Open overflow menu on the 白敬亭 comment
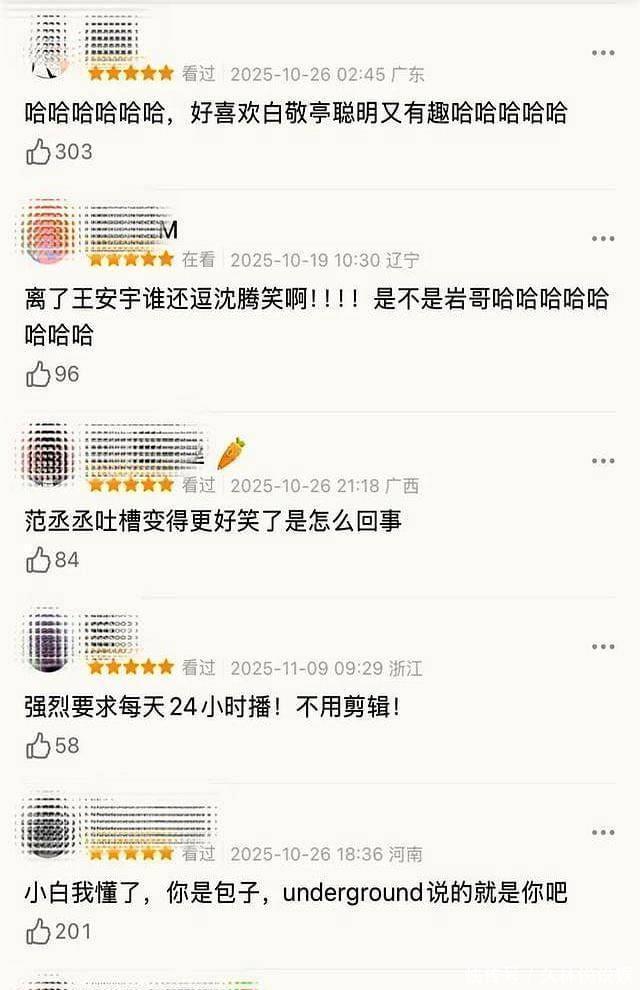The width and height of the screenshot is (640, 990). click(603, 52)
